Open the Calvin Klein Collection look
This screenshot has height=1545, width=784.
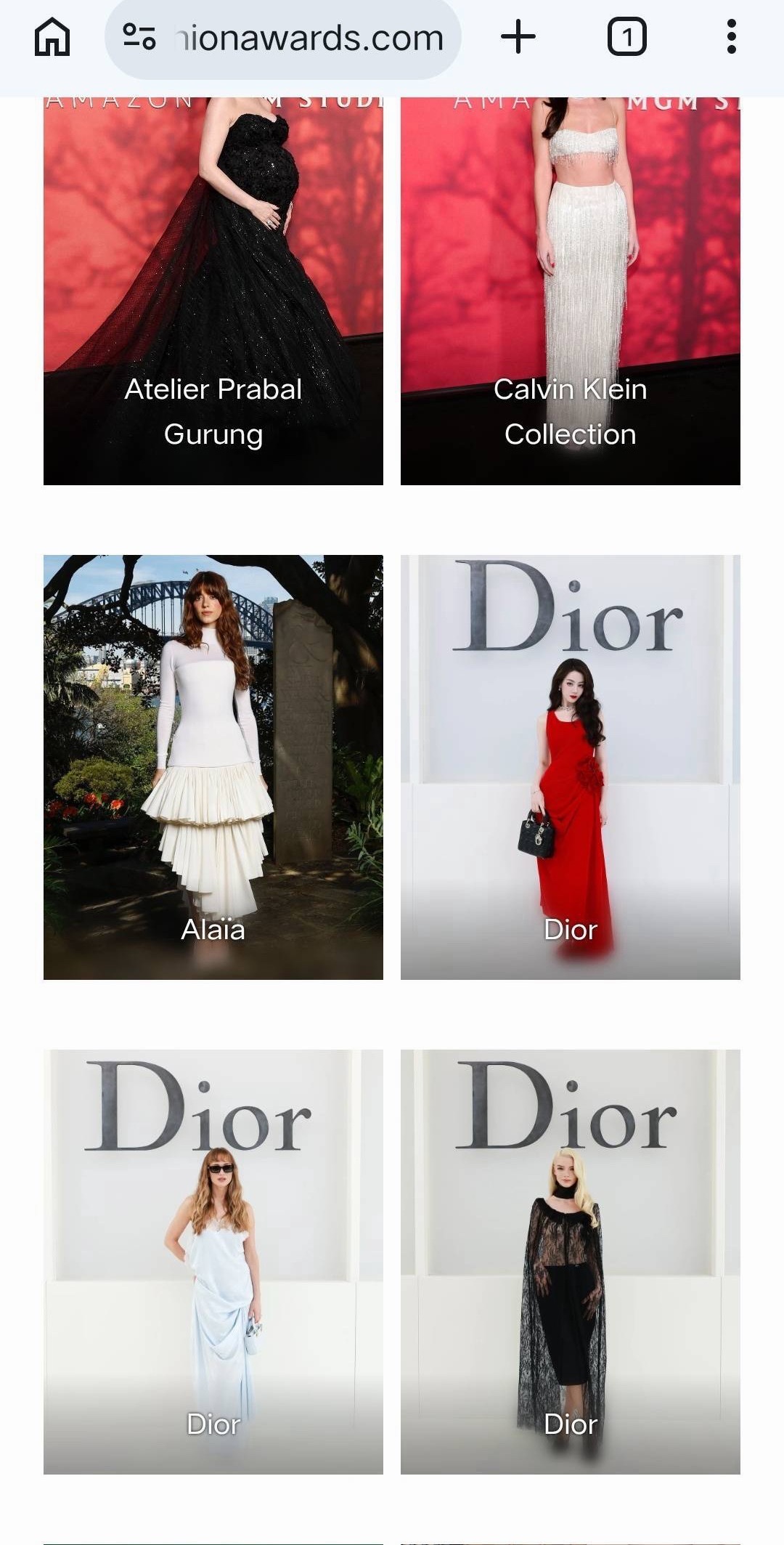coord(571,291)
